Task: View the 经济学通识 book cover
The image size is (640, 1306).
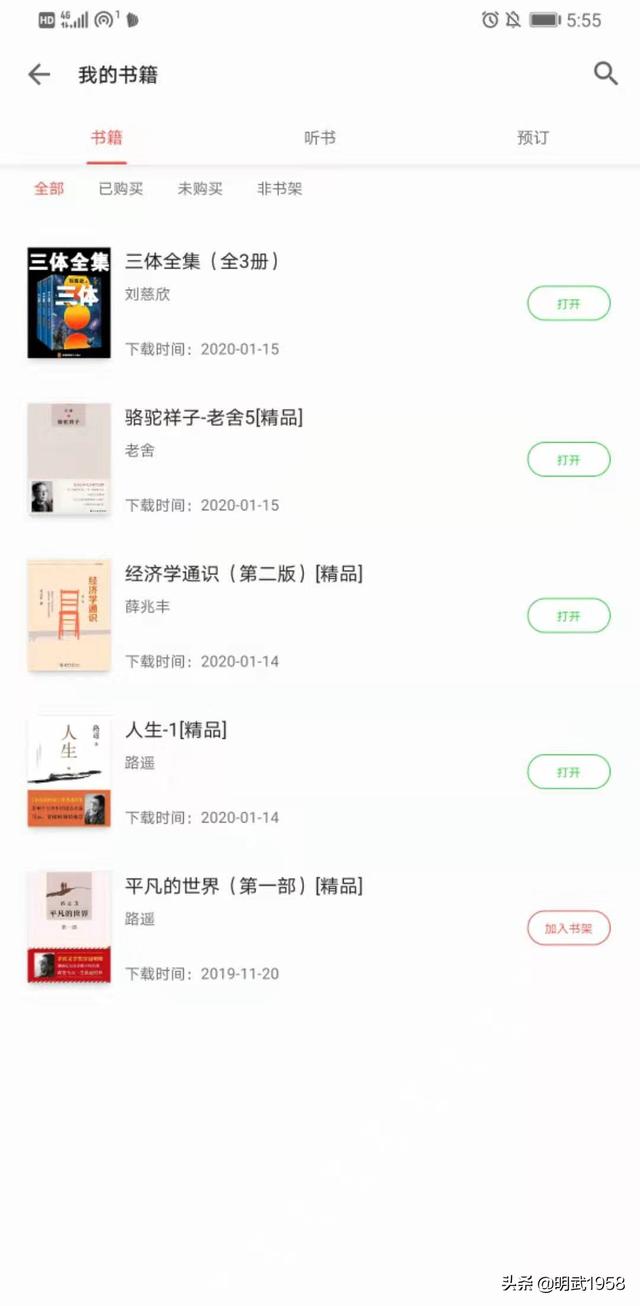Action: coord(69,615)
